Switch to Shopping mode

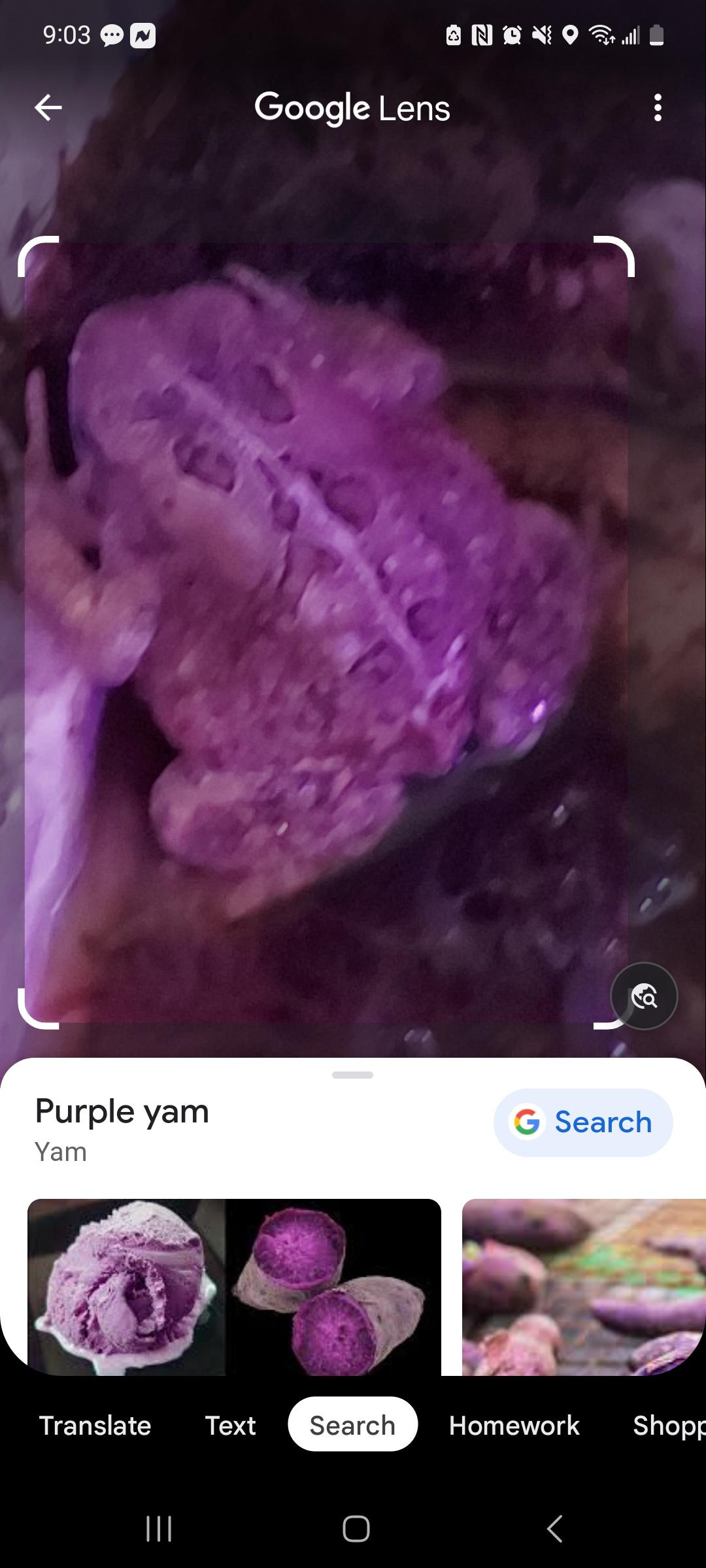click(x=668, y=1425)
